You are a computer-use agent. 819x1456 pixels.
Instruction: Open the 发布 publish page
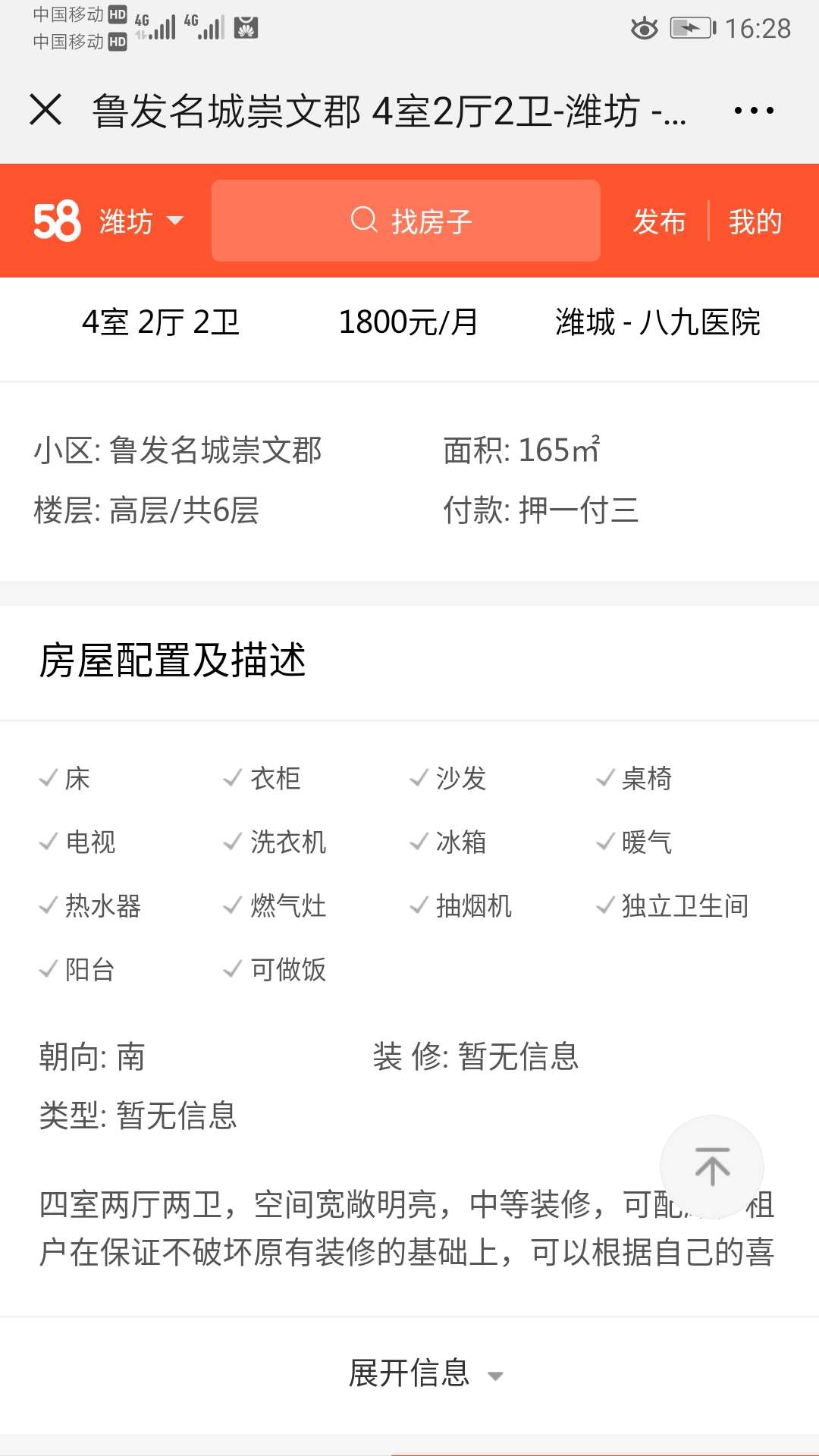click(x=659, y=221)
